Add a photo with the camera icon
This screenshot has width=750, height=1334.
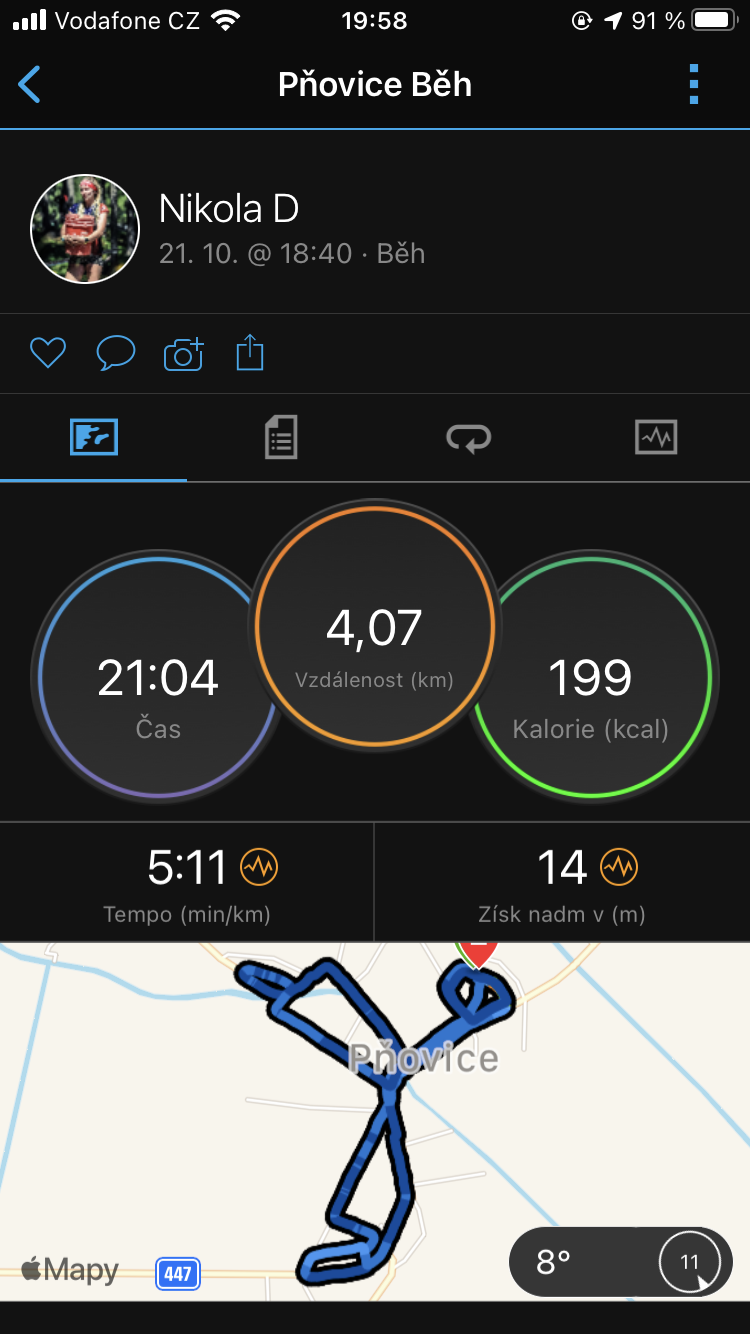point(183,353)
